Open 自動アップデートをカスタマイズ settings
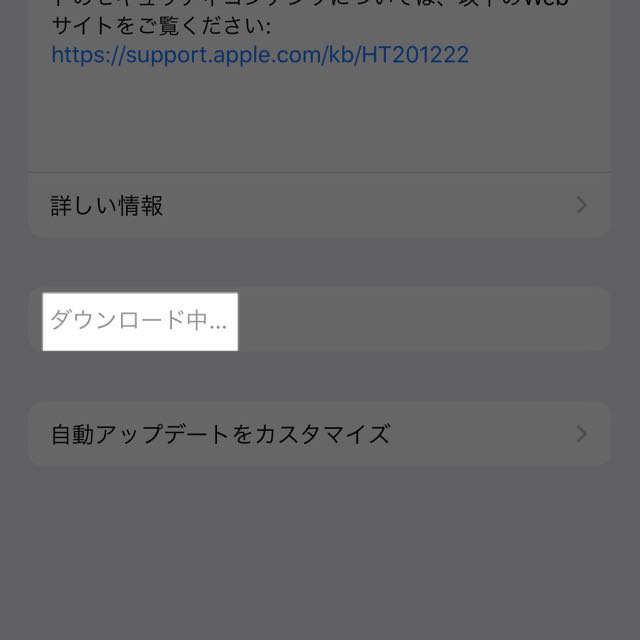Image resolution: width=640 pixels, height=640 pixels. (318, 434)
